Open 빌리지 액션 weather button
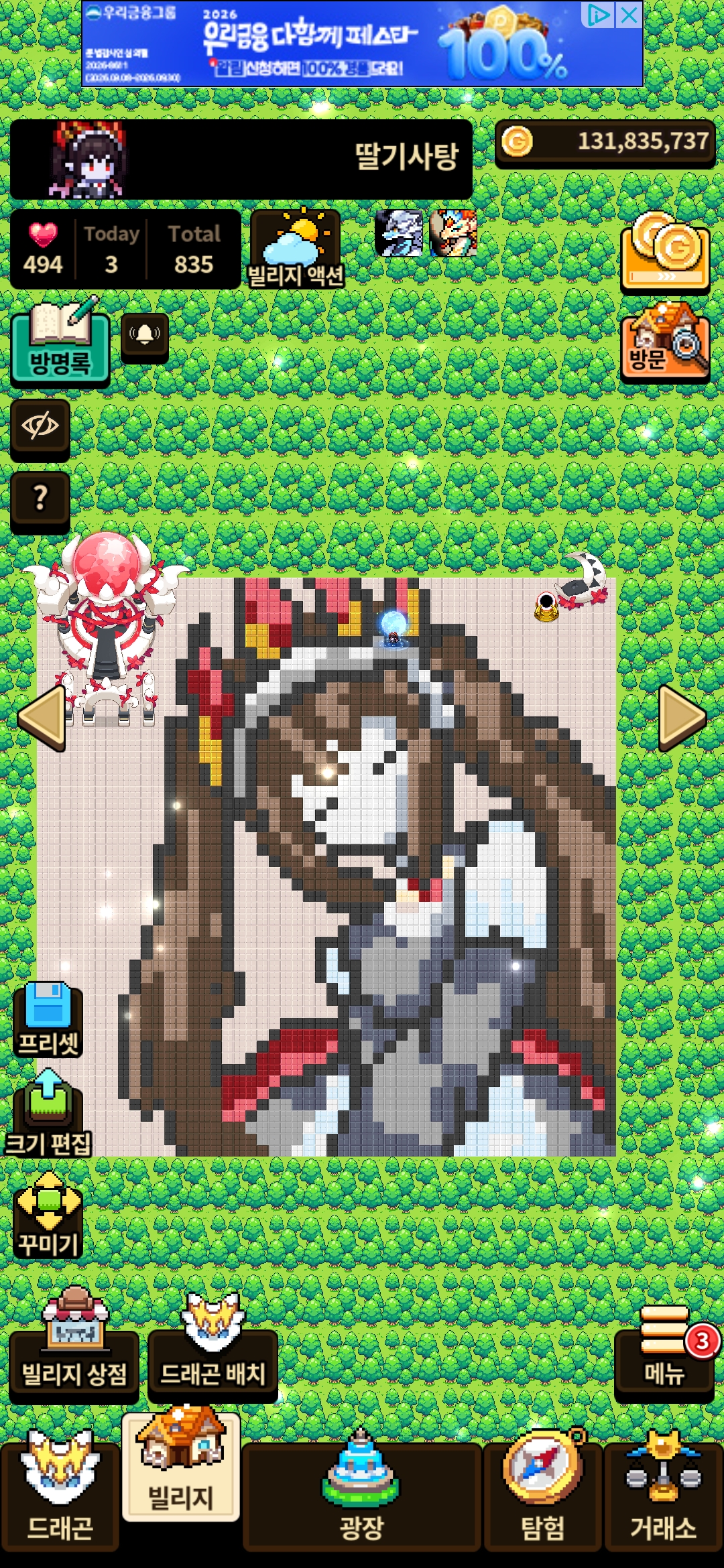The width and height of the screenshot is (724, 1568). click(296, 249)
